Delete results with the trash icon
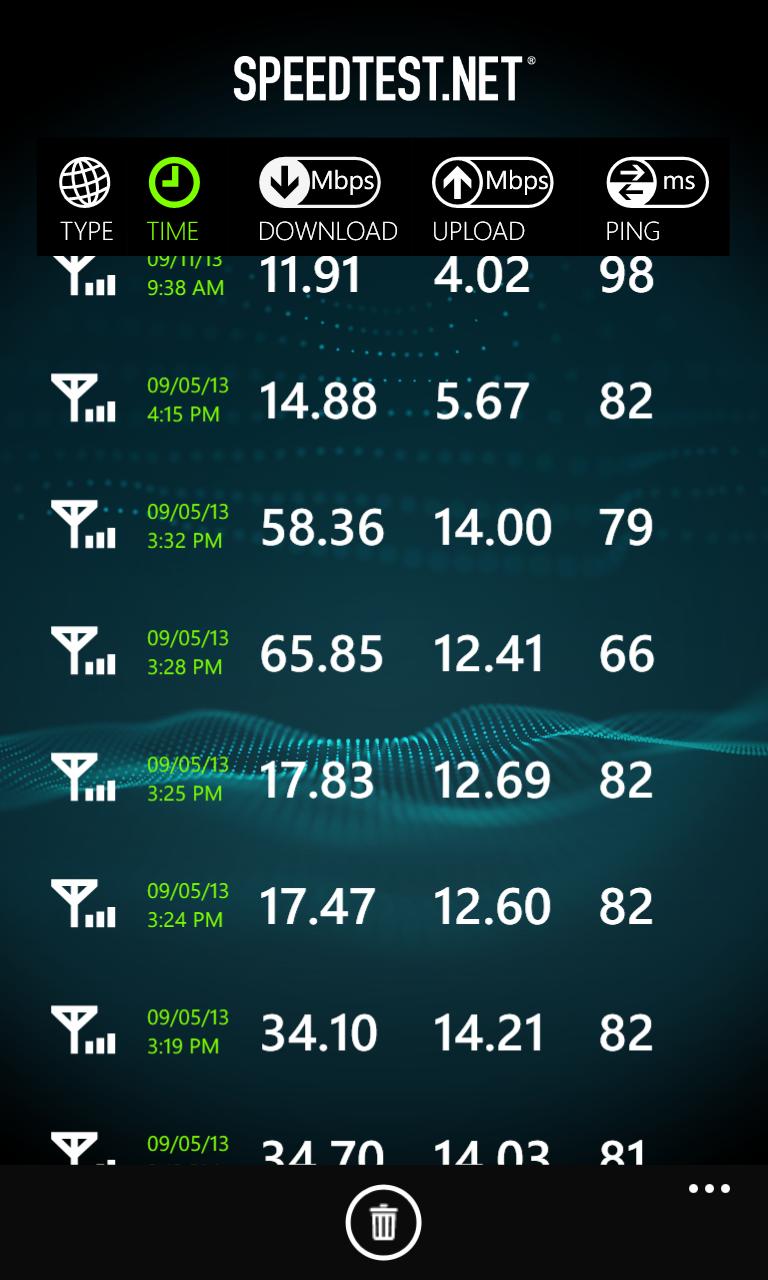768x1280 pixels. pos(384,1222)
